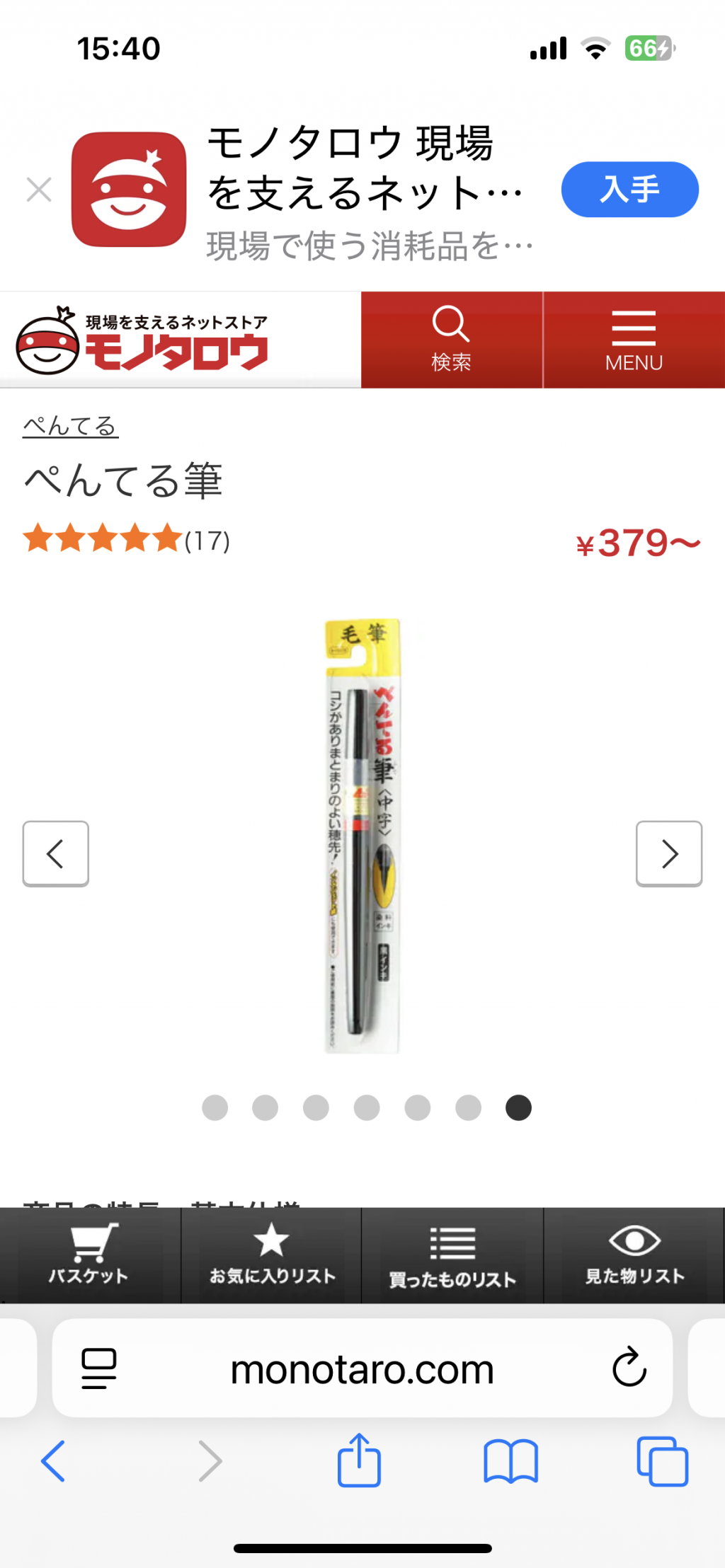Open Safari page settings icon
The image size is (725, 1568).
tap(99, 1368)
